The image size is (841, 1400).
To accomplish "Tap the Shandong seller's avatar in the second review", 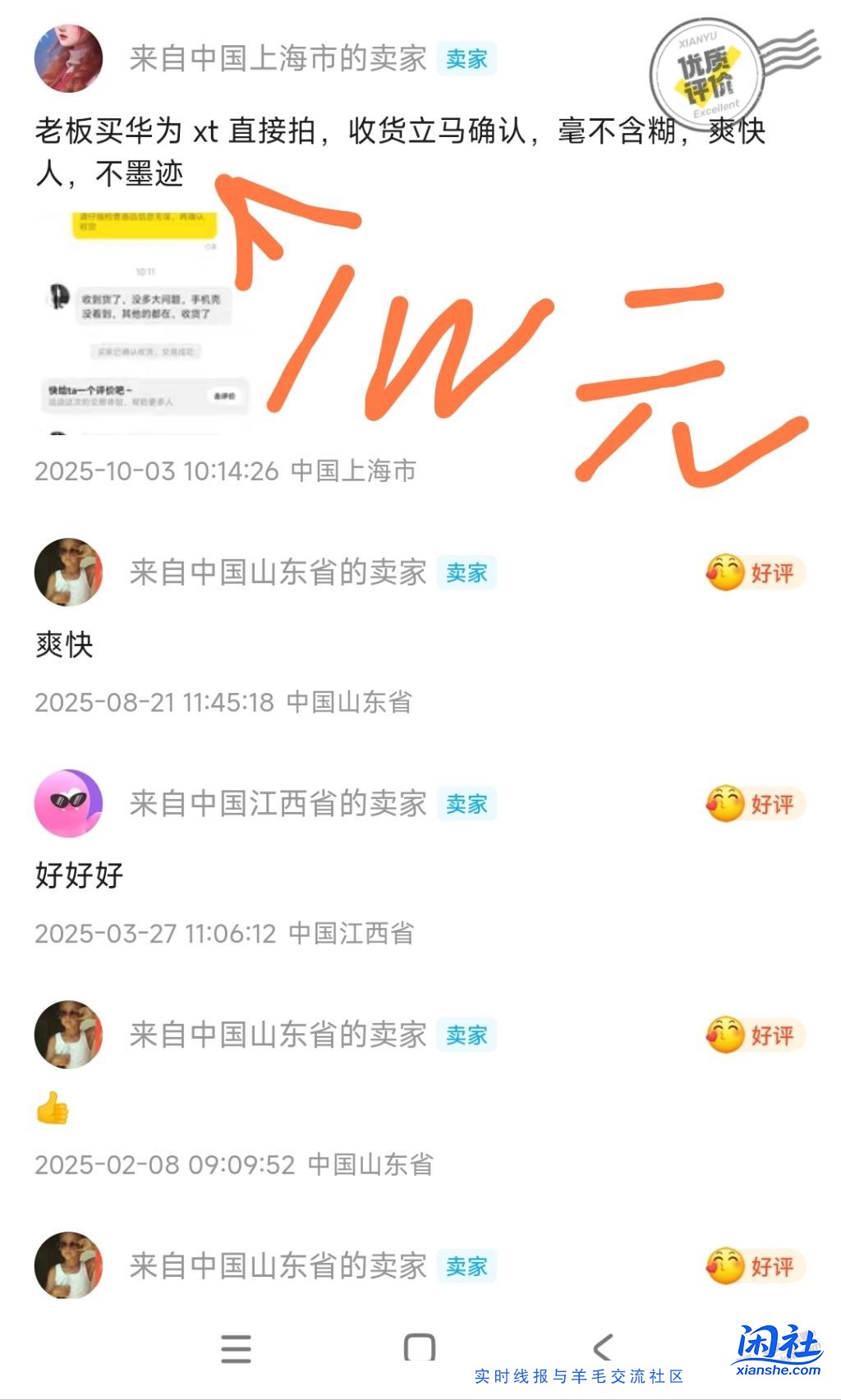I will tap(70, 573).
